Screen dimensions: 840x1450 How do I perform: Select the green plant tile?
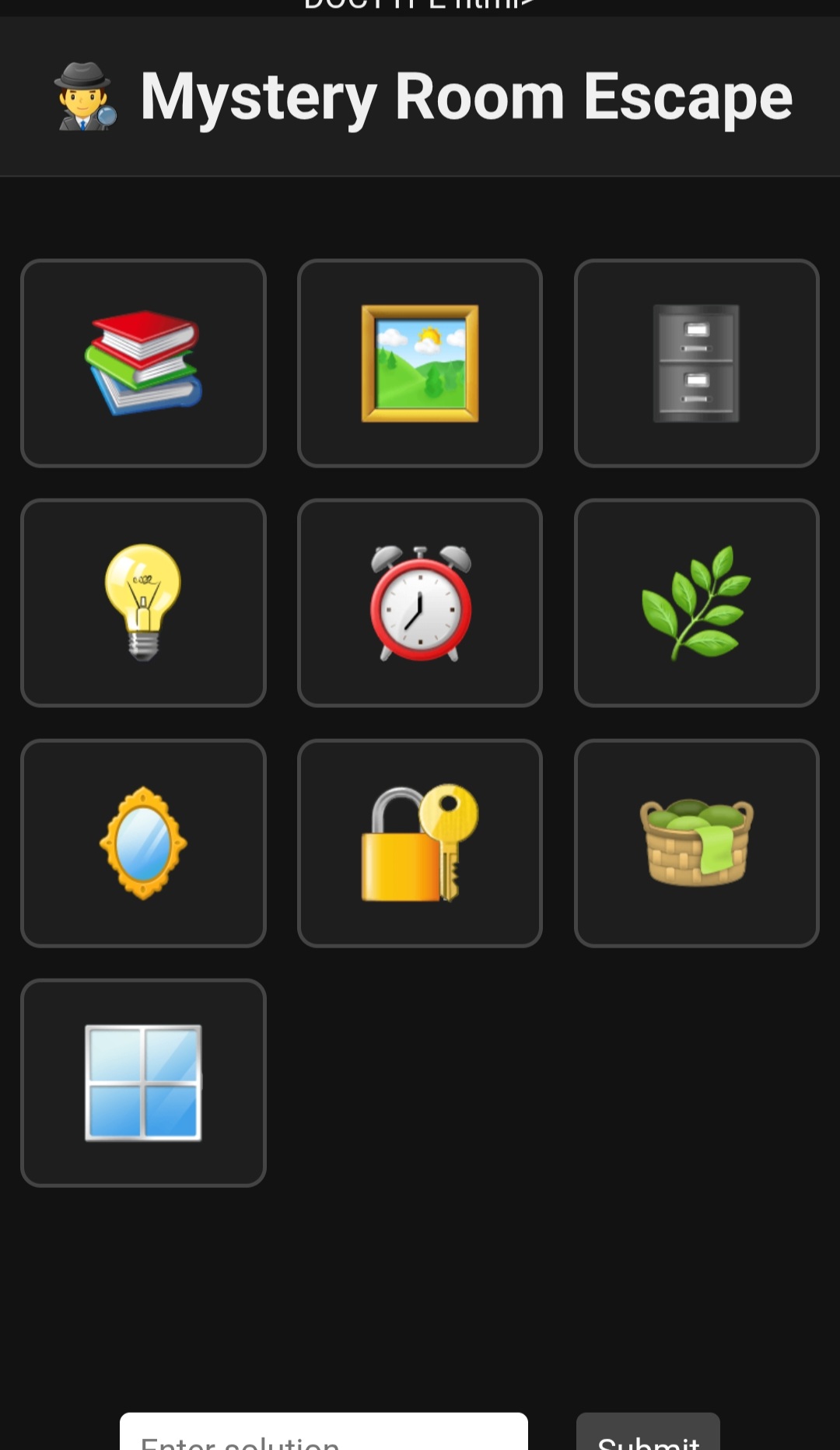tap(697, 603)
